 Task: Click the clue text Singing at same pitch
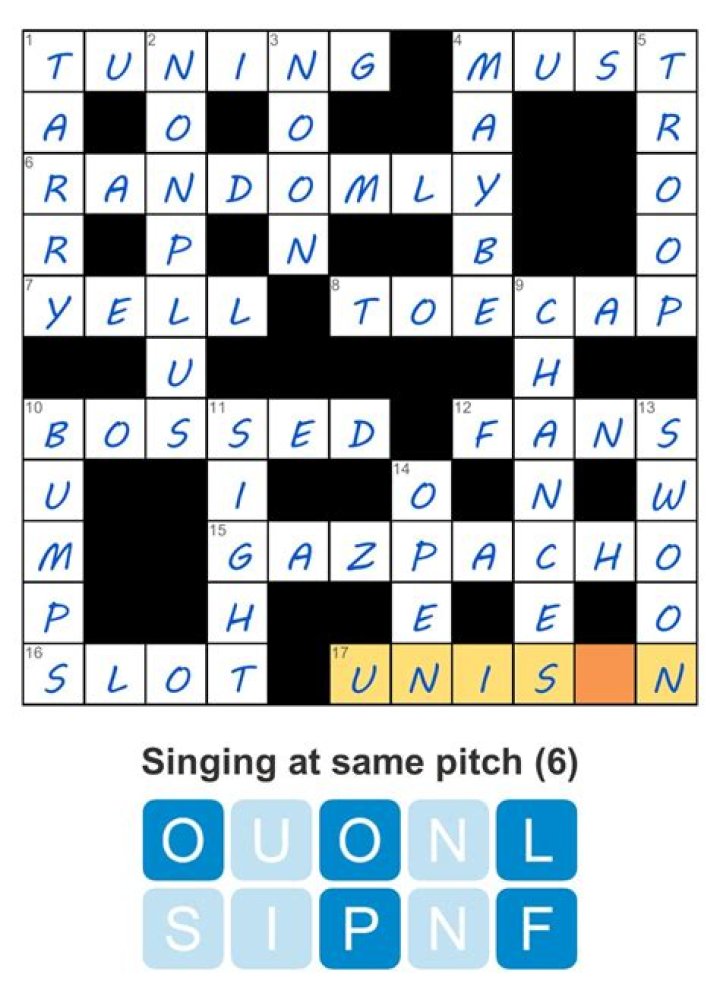[x=360, y=761]
